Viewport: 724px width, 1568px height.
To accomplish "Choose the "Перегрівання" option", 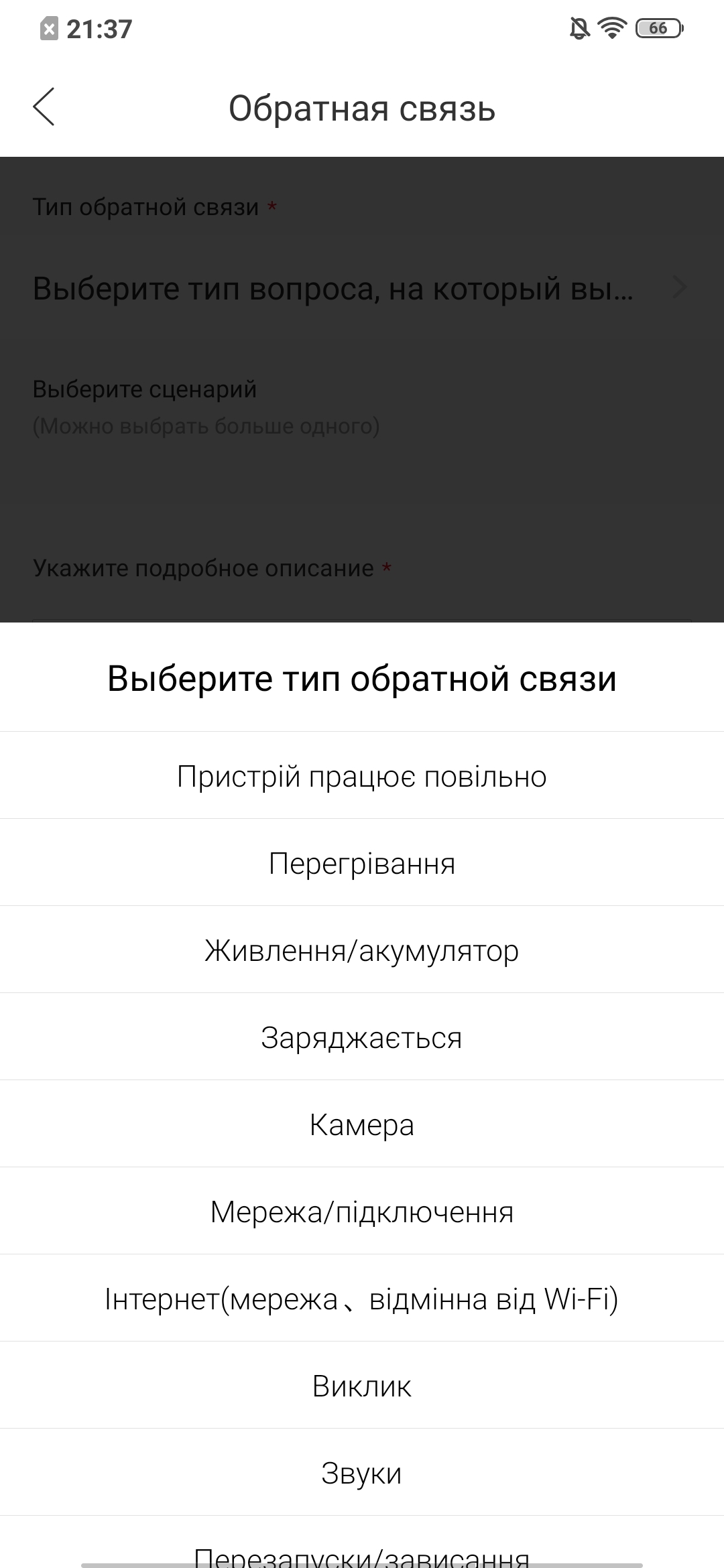I will point(362,863).
